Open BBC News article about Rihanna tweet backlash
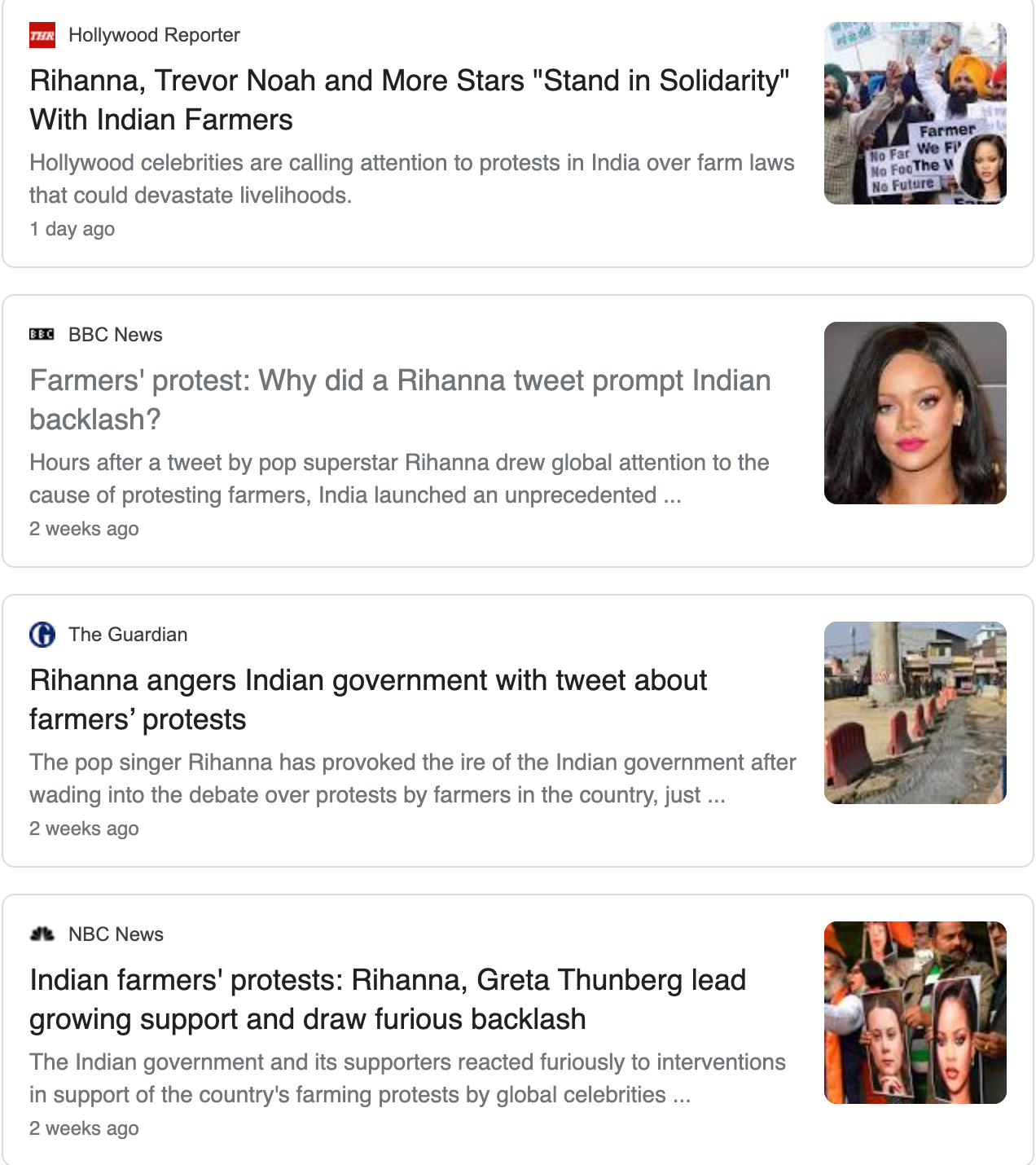Viewport: 1036px width, 1165px height. 399,399
